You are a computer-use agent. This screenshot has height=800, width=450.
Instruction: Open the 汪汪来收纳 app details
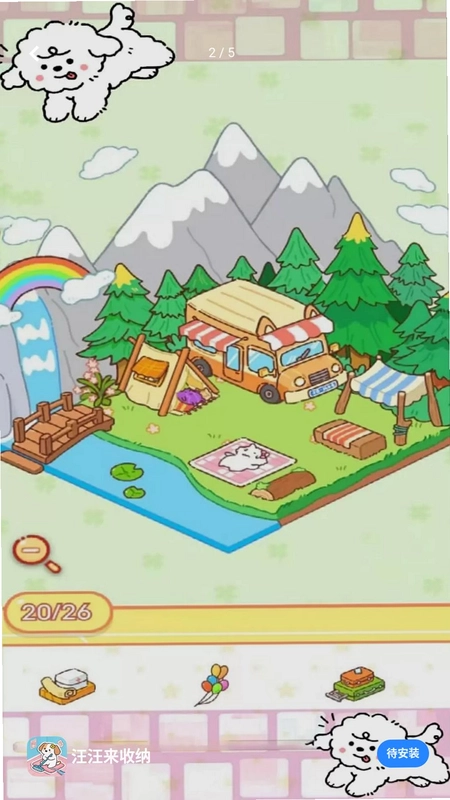pos(111,756)
